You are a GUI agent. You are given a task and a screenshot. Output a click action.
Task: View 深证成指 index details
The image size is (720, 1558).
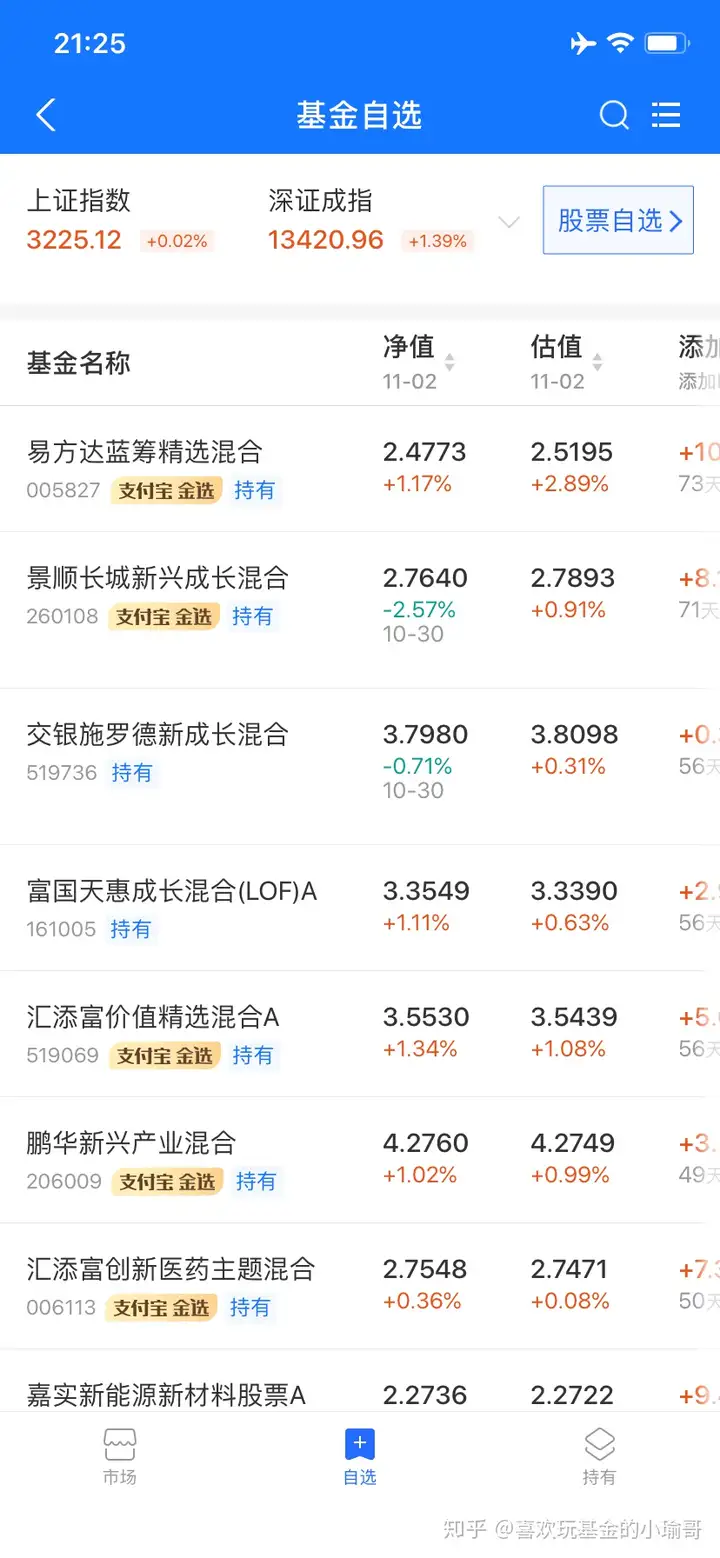pos(371,220)
